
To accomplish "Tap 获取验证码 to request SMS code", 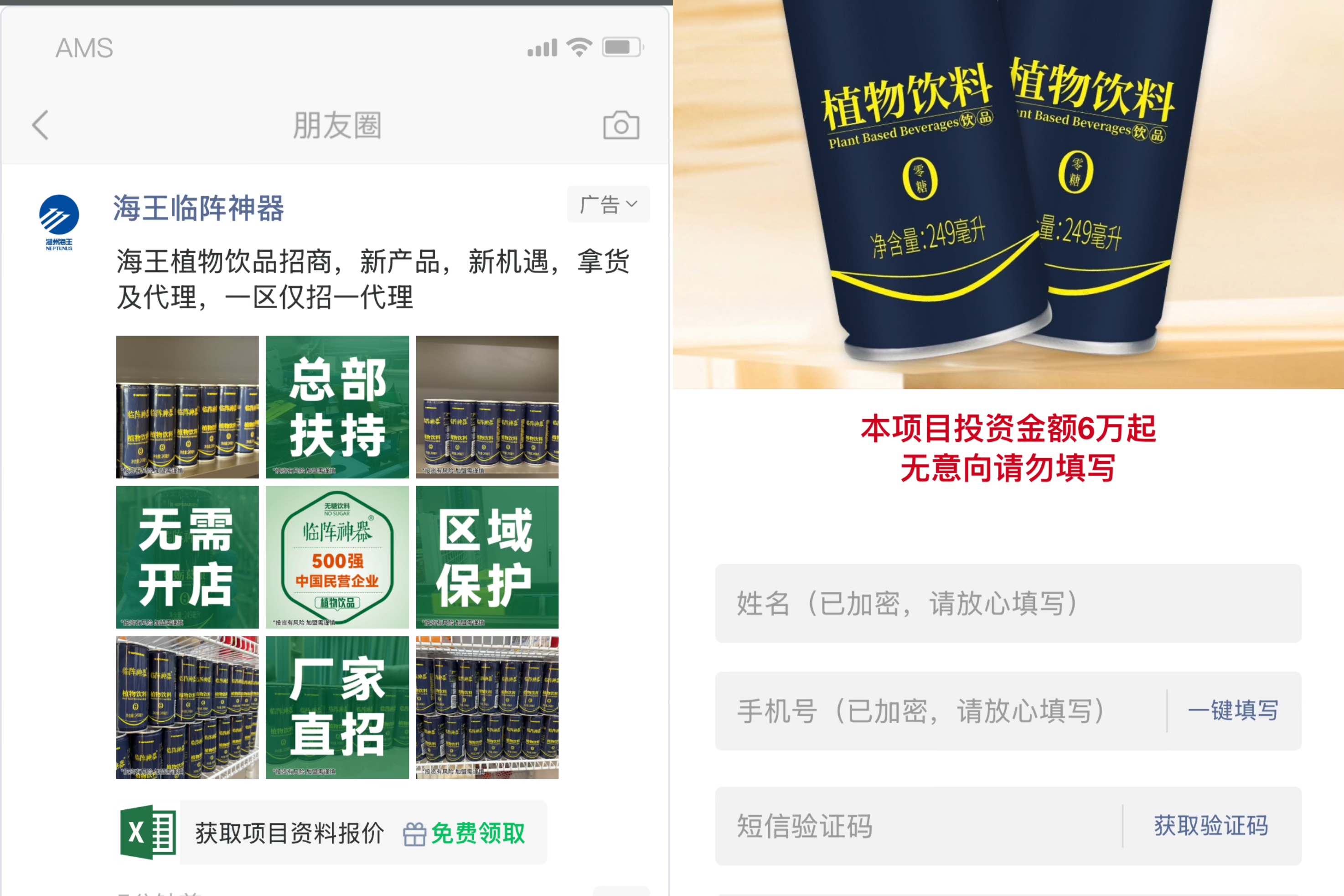I will tap(1211, 826).
